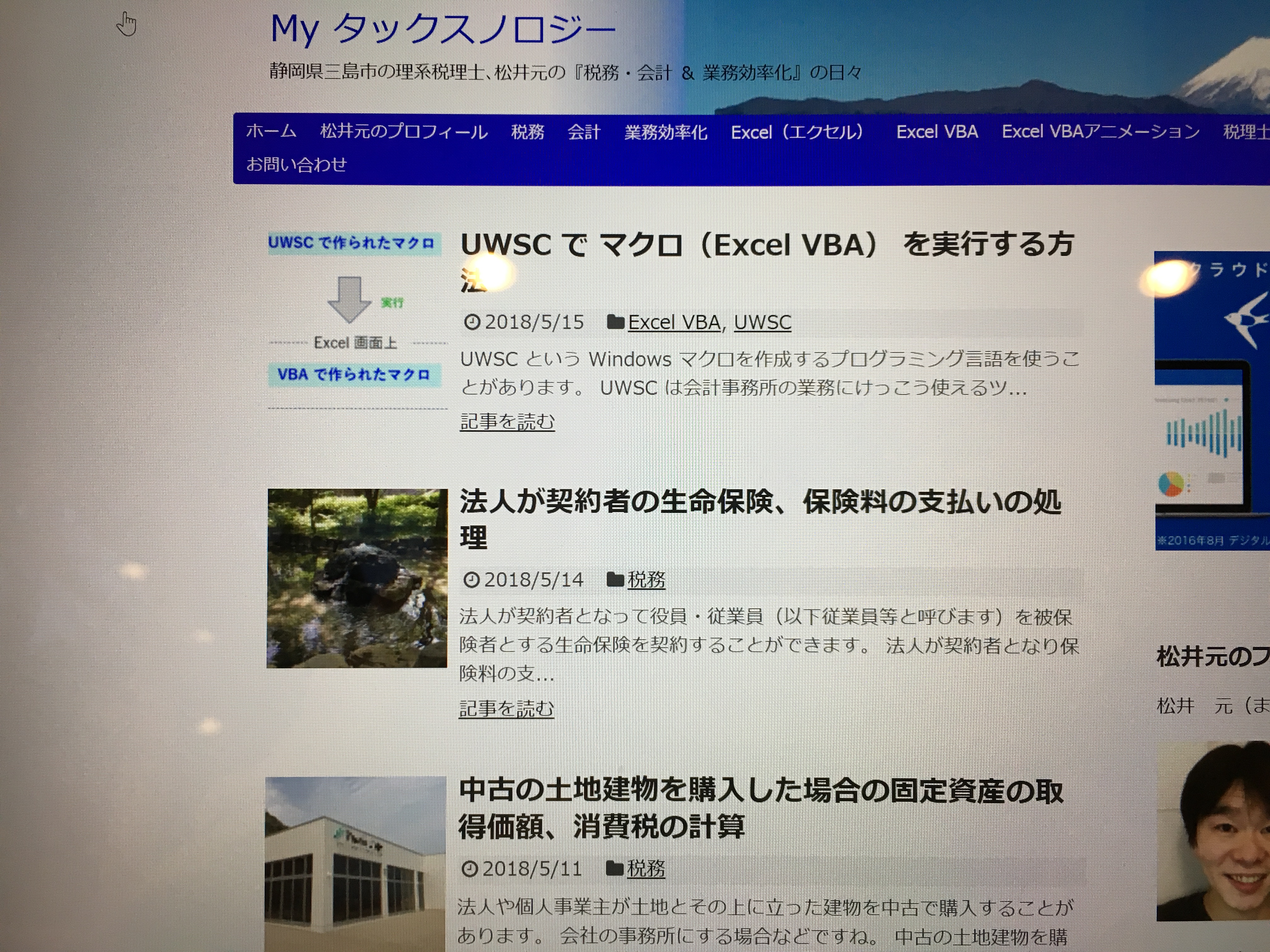Go to the ホーム menu item
This screenshot has width=1270, height=952.
tap(271, 131)
